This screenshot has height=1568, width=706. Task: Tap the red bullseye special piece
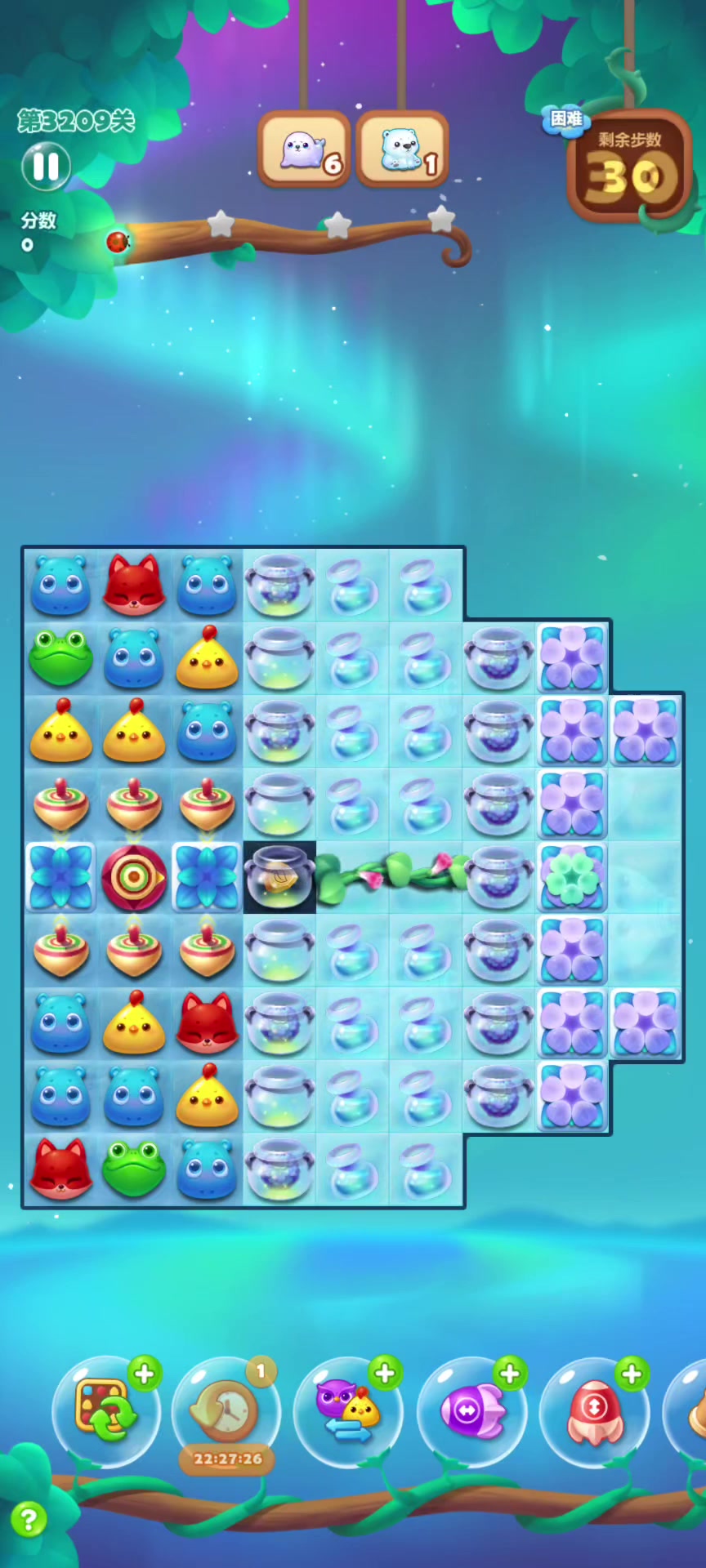134,878
